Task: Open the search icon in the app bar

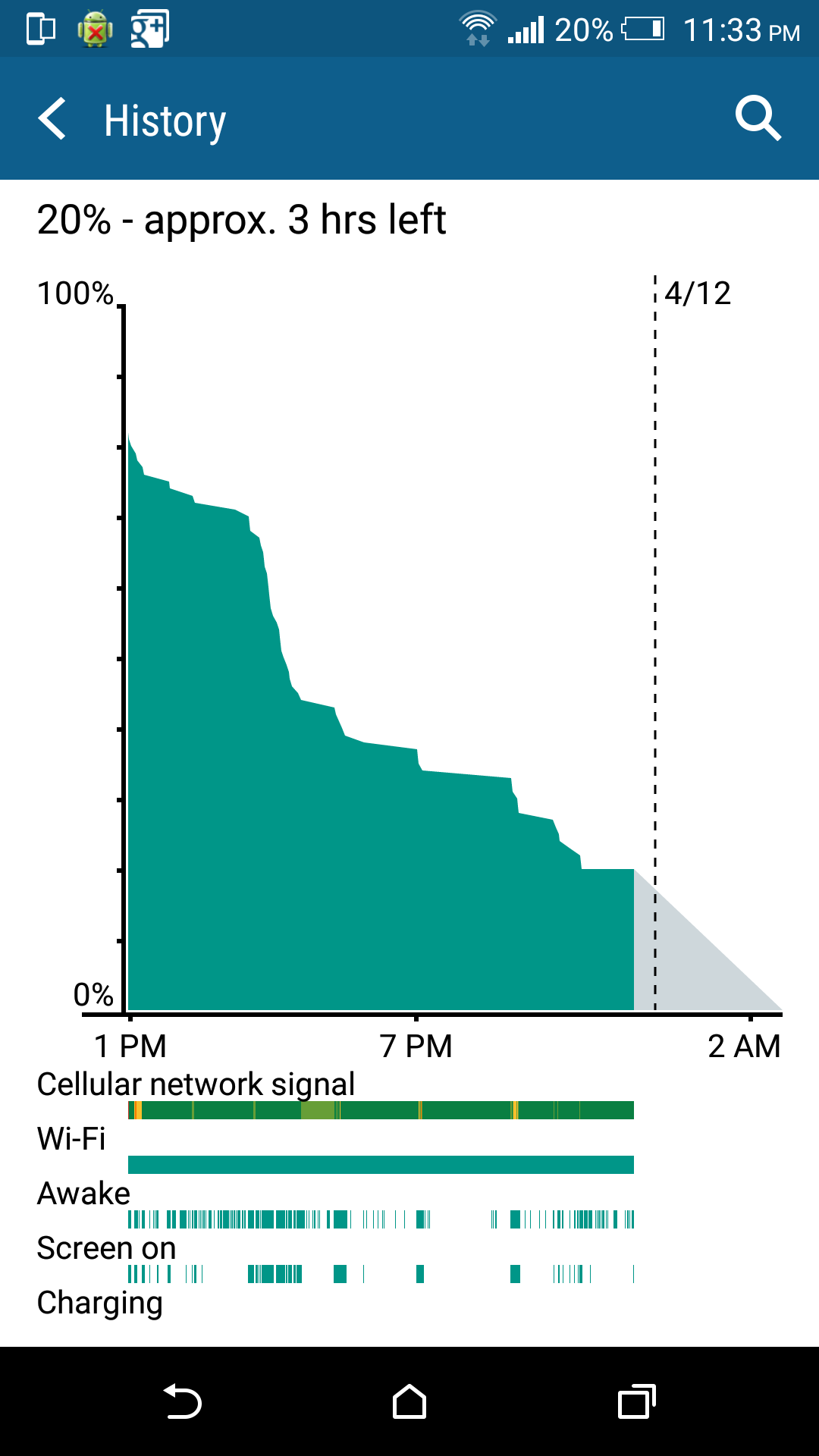Action: click(758, 118)
